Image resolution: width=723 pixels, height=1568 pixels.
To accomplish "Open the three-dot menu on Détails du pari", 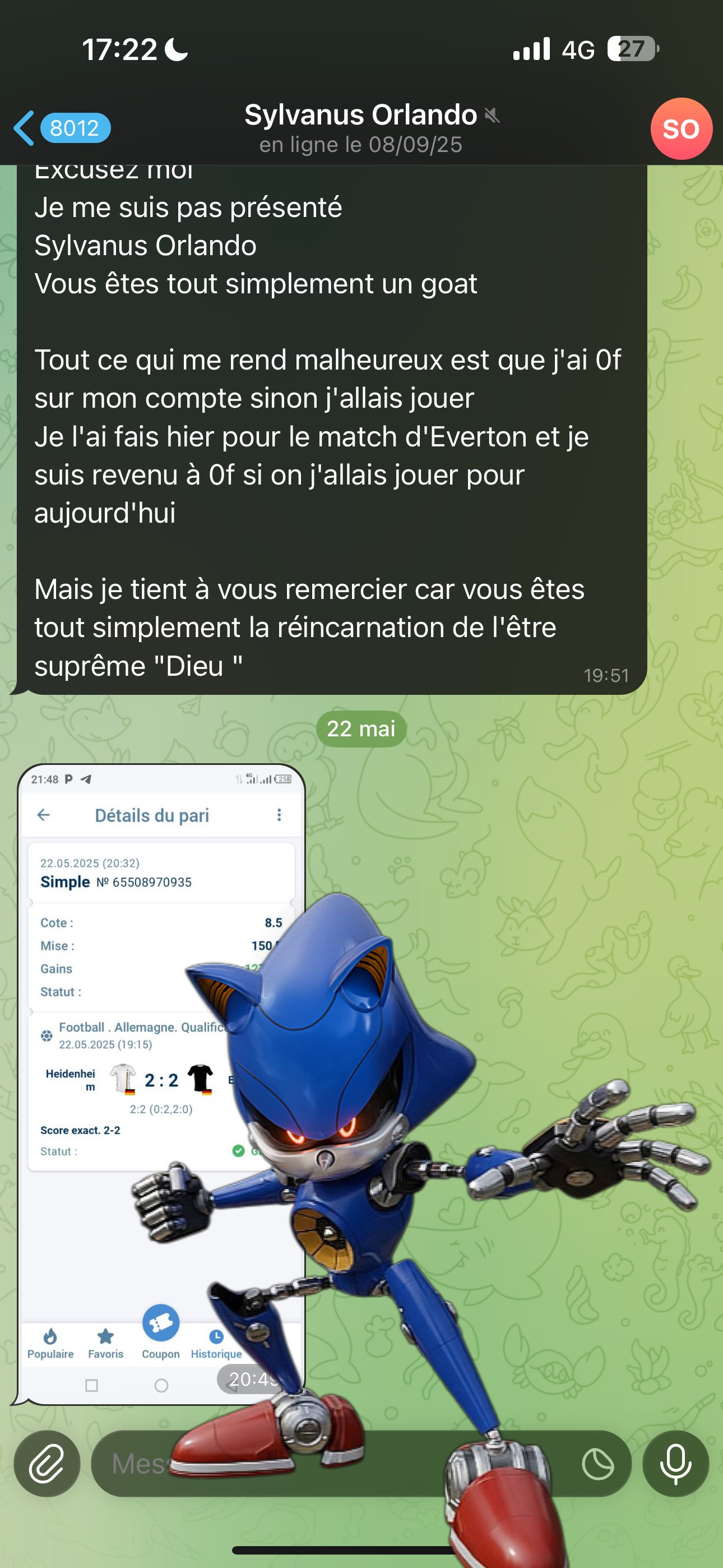I will [x=279, y=815].
